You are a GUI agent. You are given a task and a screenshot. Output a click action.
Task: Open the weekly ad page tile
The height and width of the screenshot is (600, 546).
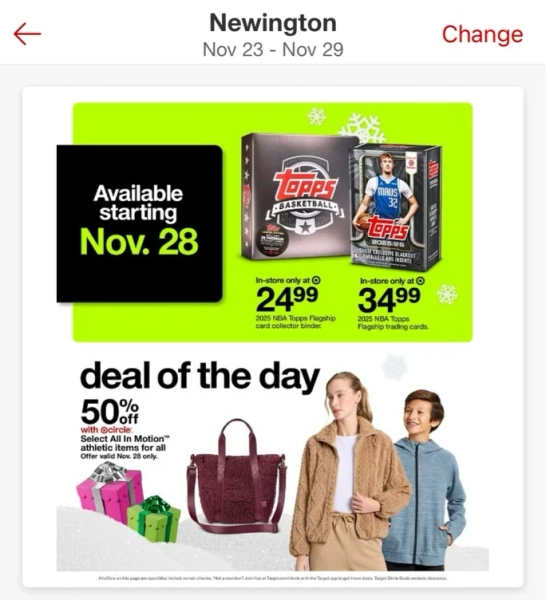[x=273, y=337]
